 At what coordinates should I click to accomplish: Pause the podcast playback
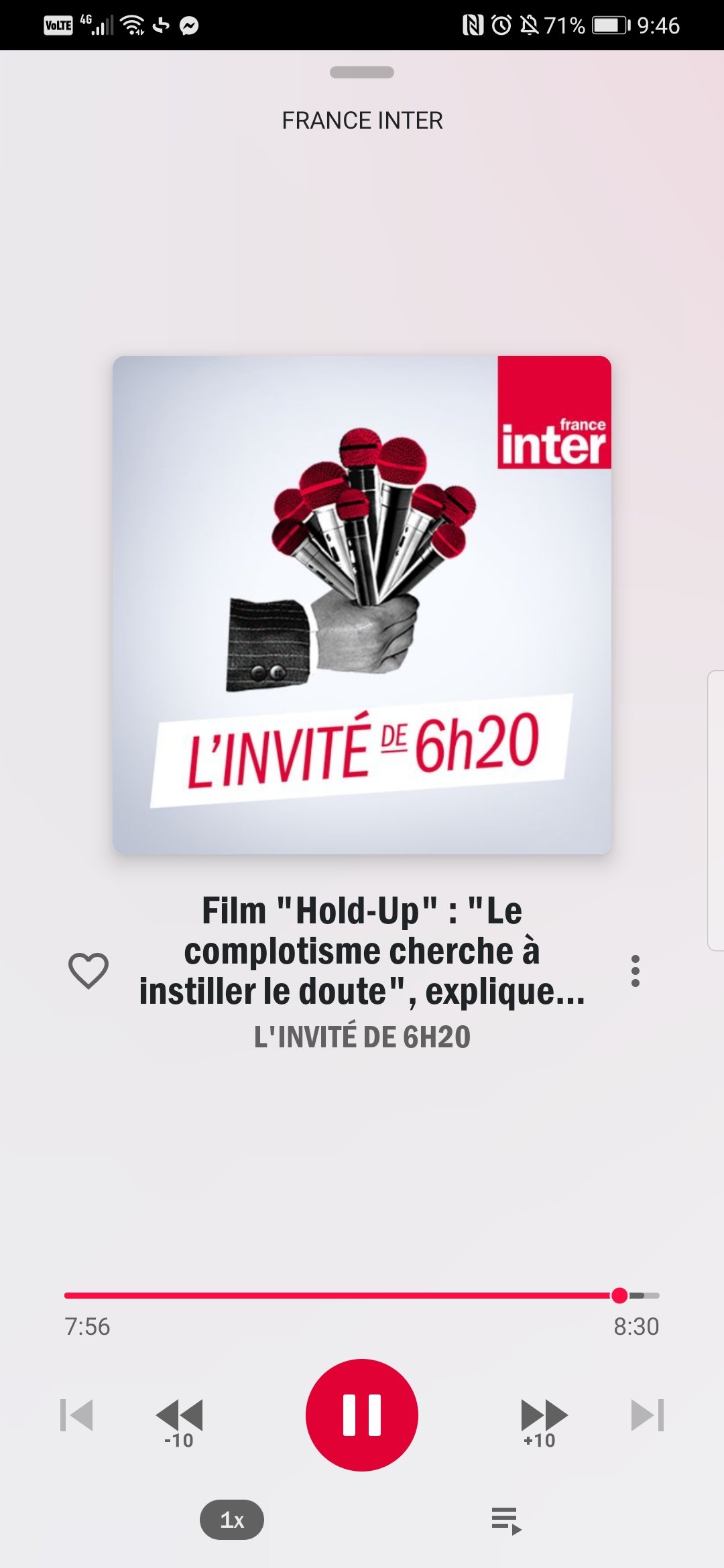[x=362, y=1415]
